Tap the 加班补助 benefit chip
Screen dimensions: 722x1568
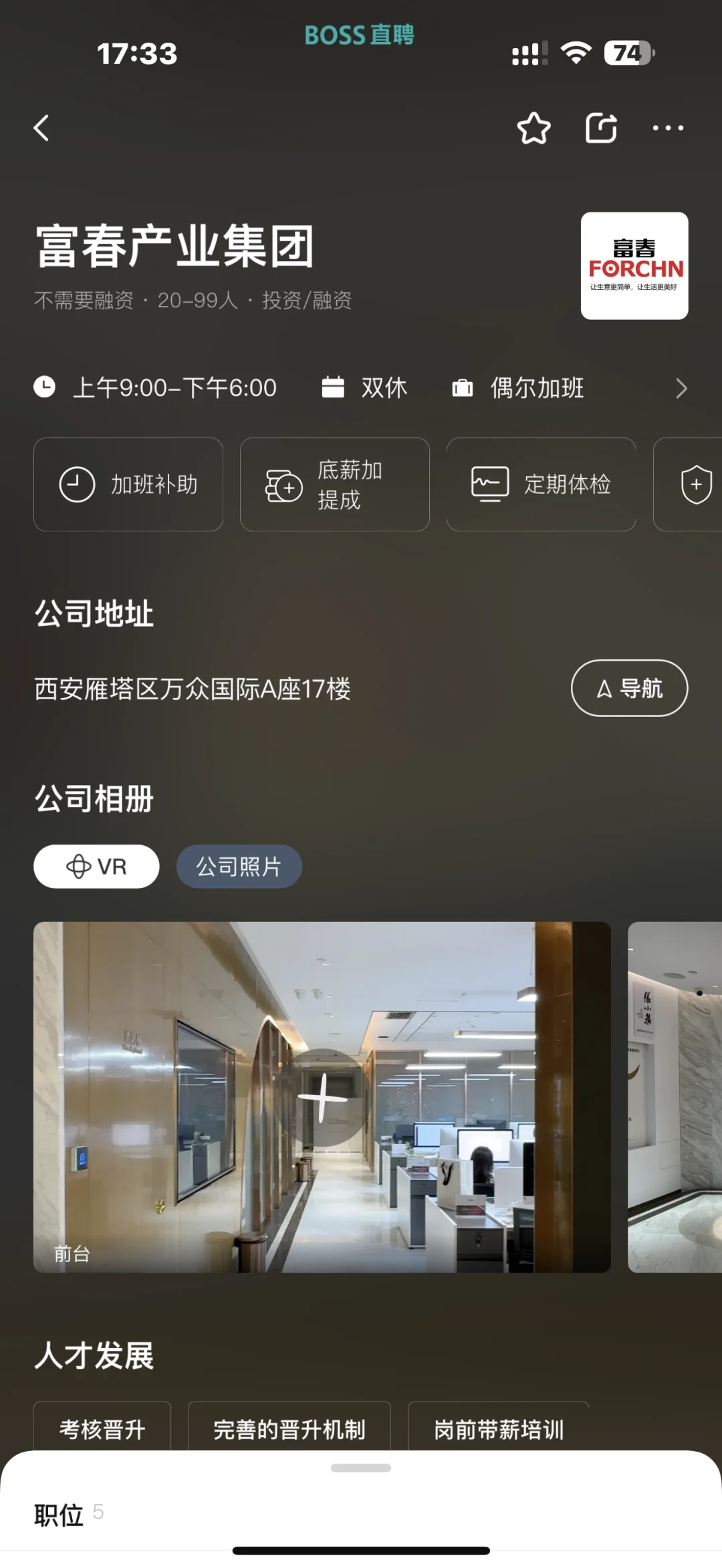128,484
